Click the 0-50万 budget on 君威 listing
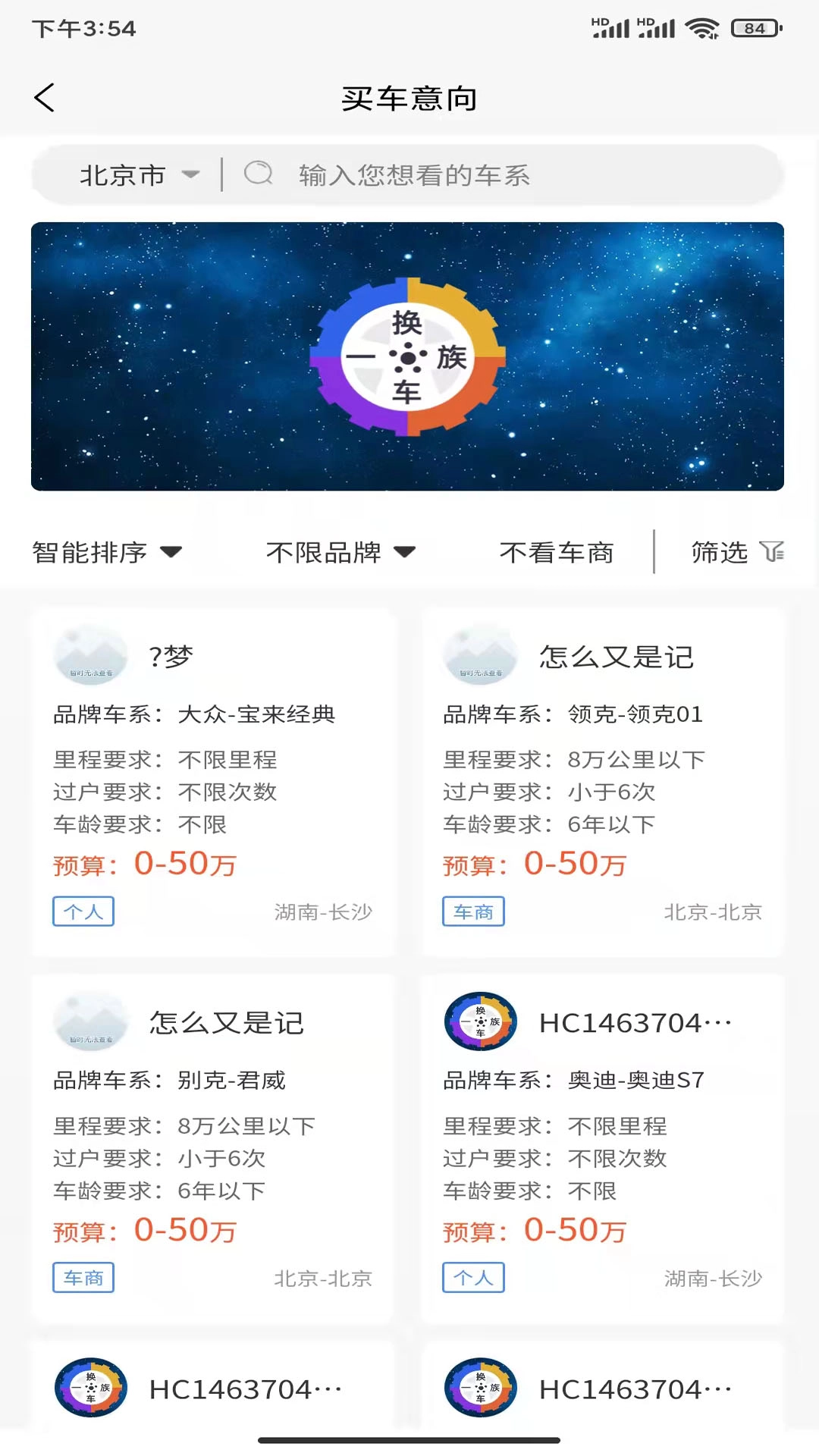Screen dimensions: 819x1456 point(185,1230)
